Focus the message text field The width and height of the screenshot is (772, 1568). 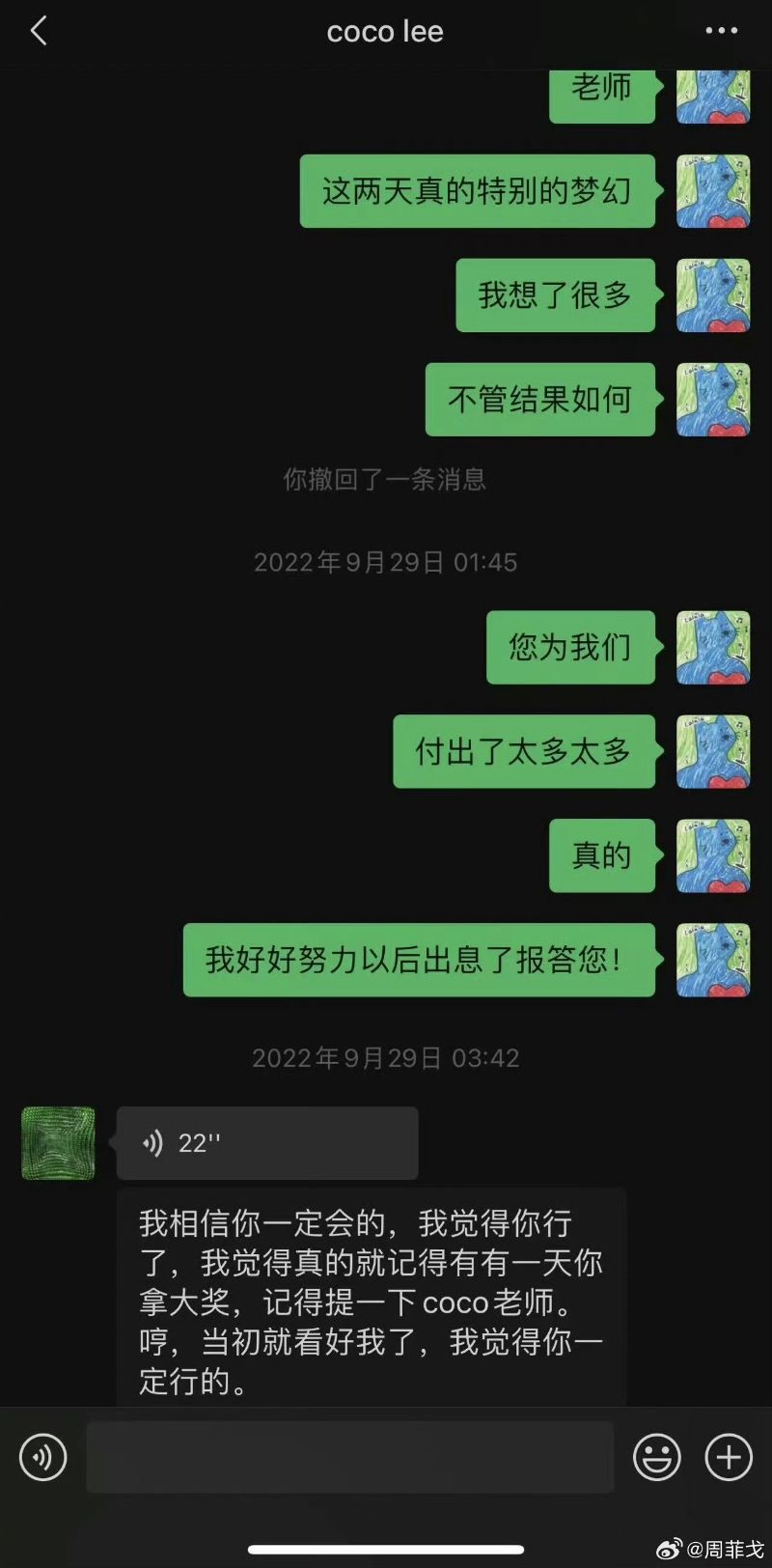pyautogui.click(x=349, y=1457)
